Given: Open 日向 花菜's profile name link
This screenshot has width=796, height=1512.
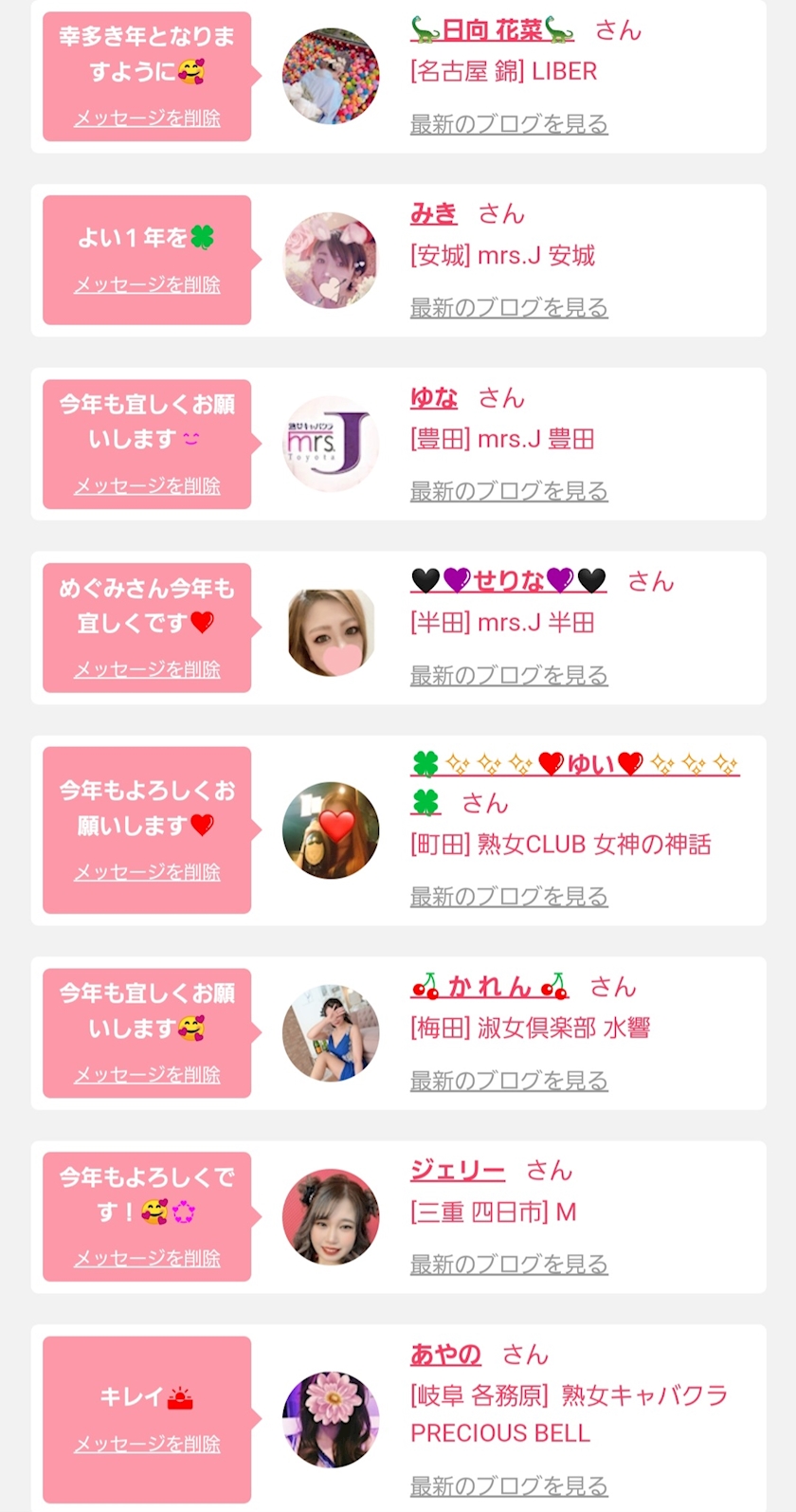Looking at the screenshot, I should 492,30.
